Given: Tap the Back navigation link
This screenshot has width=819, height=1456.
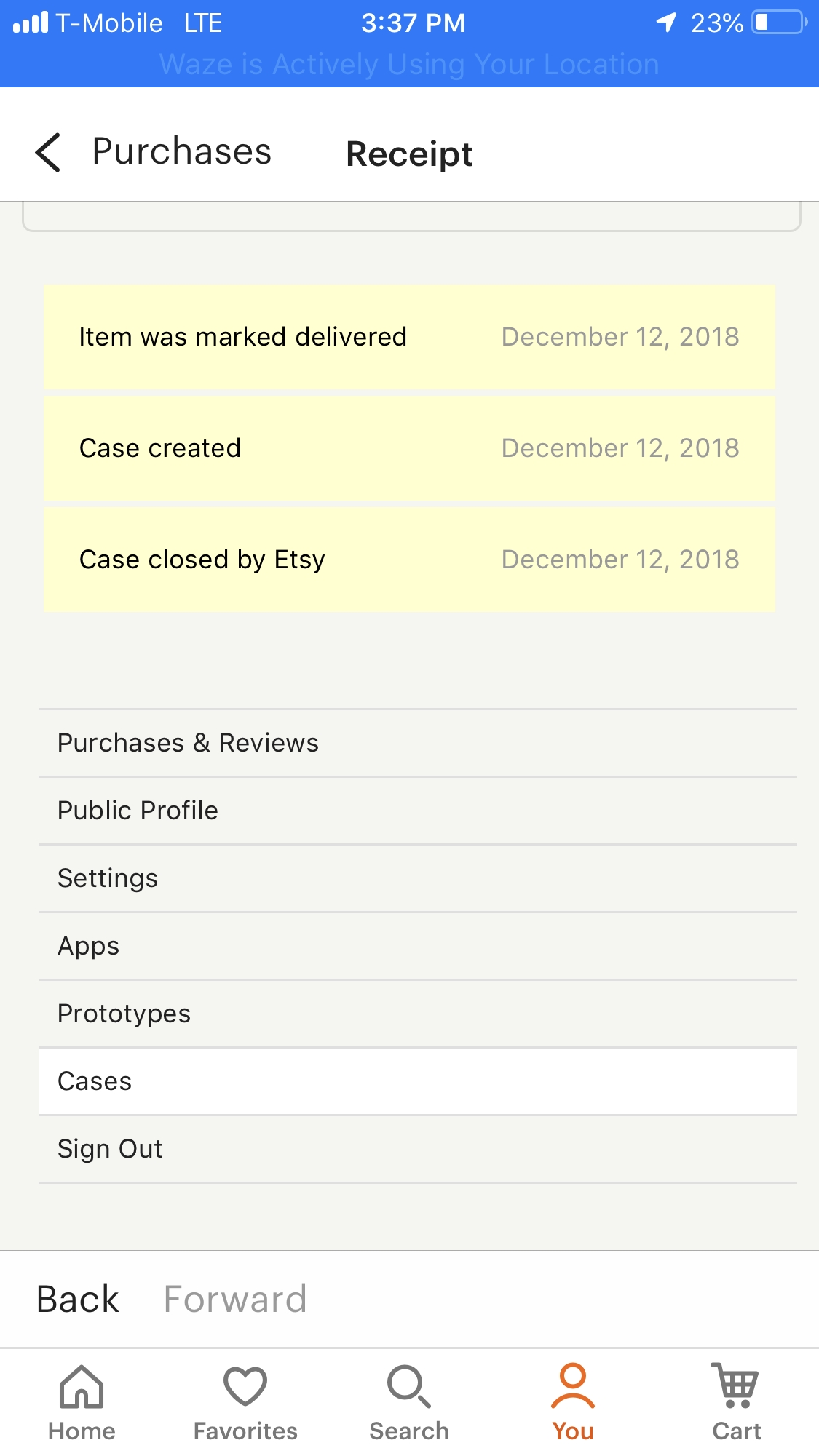Looking at the screenshot, I should pos(77,1298).
